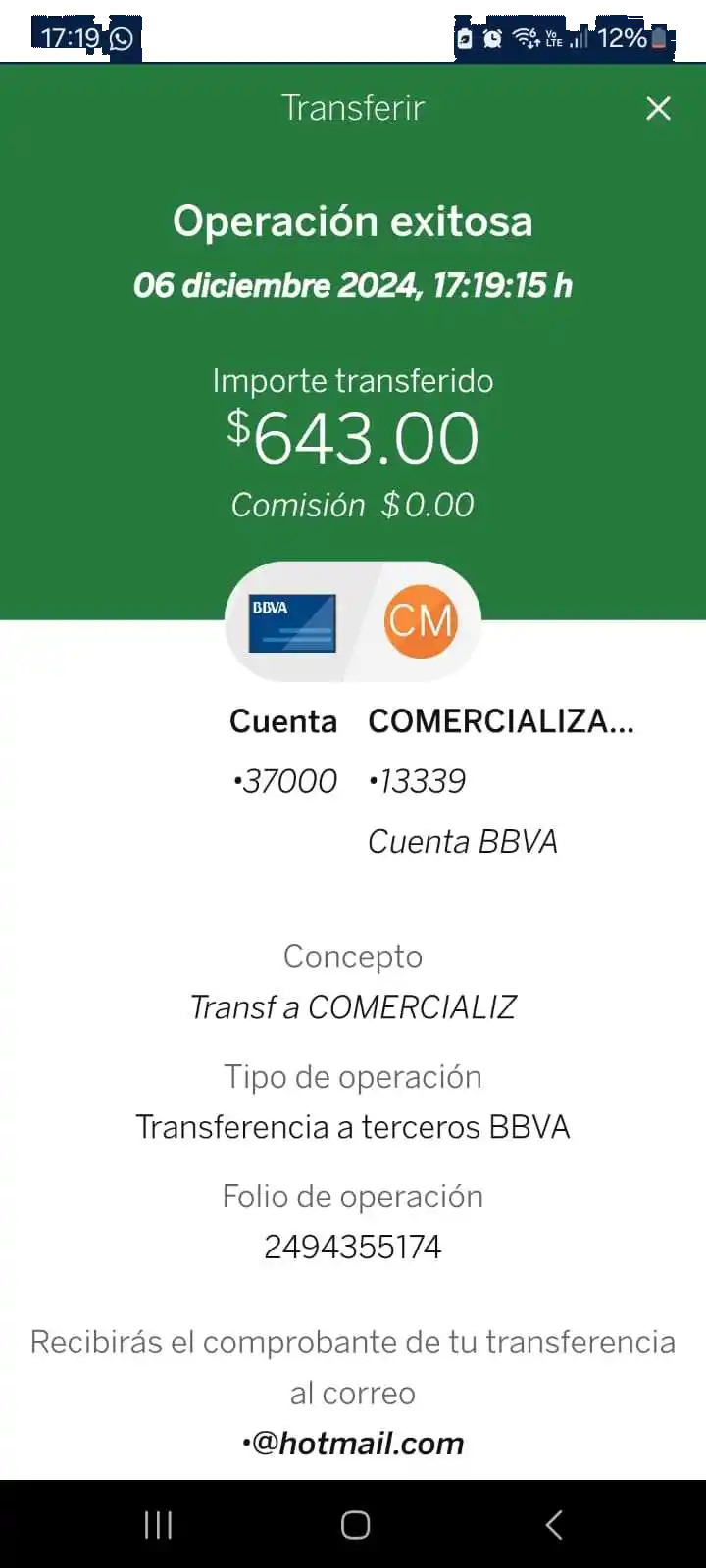
Task: Close the transfer confirmation screen
Action: [x=658, y=108]
